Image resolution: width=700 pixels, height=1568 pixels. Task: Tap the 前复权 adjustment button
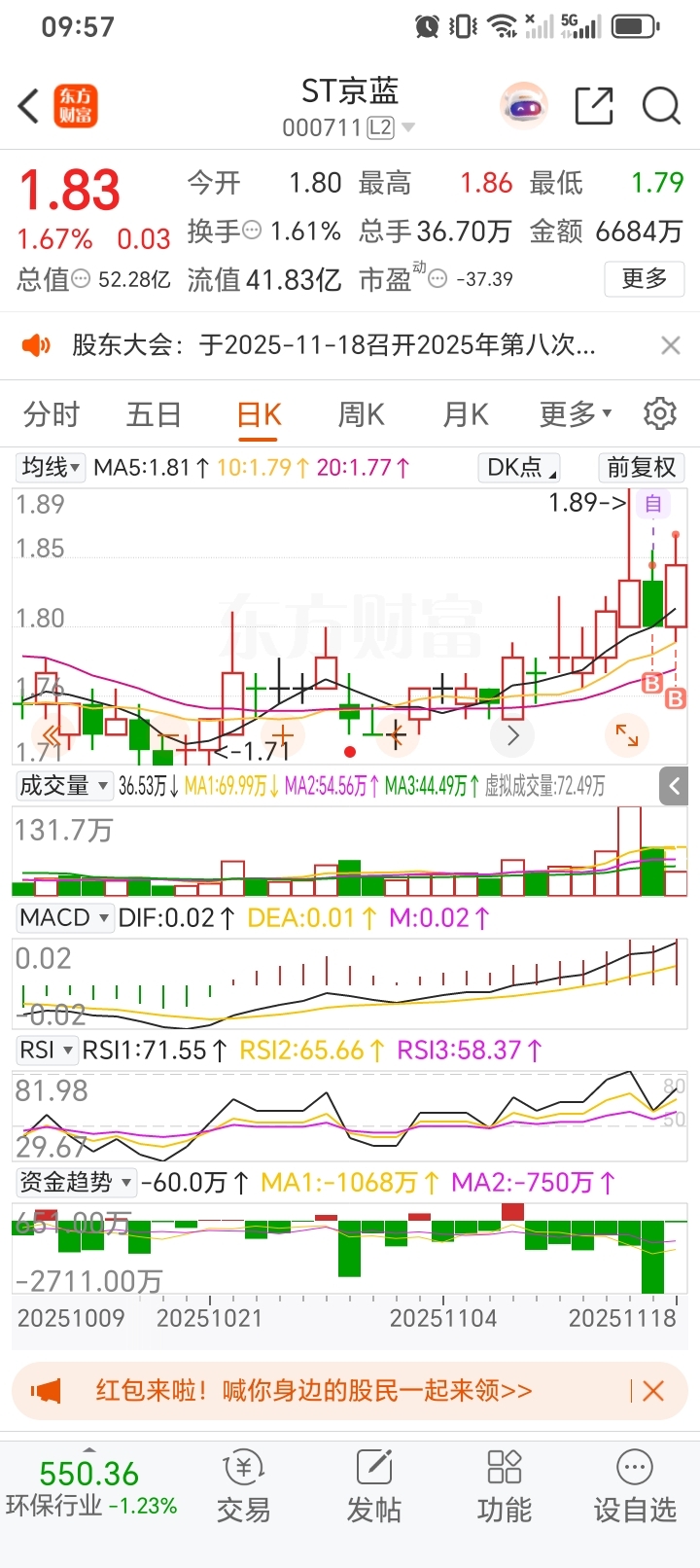point(642,468)
